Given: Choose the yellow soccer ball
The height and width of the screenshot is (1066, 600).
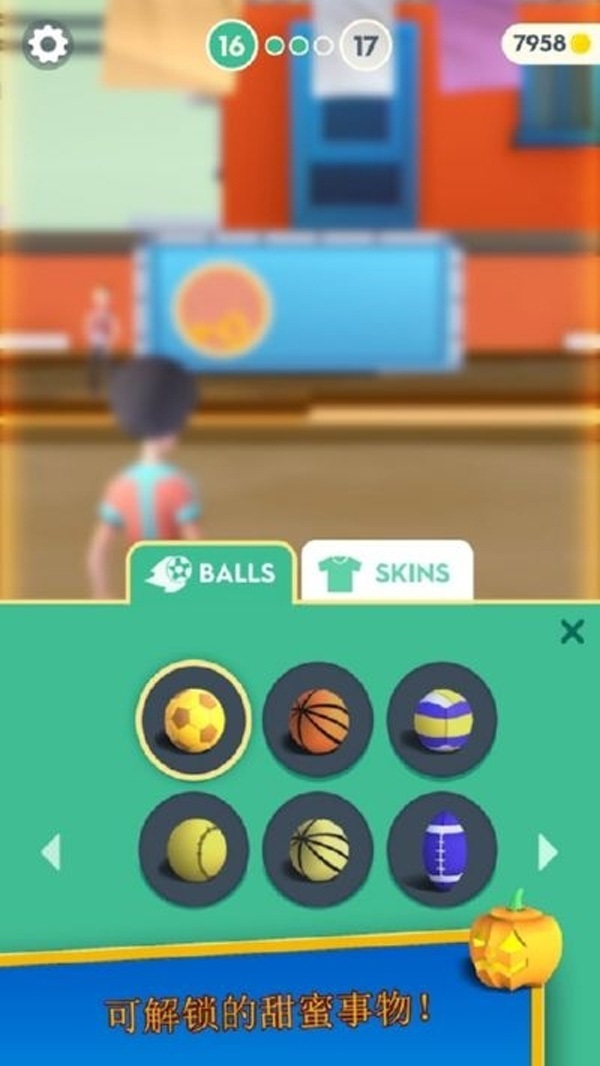Looking at the screenshot, I should coord(194,718).
